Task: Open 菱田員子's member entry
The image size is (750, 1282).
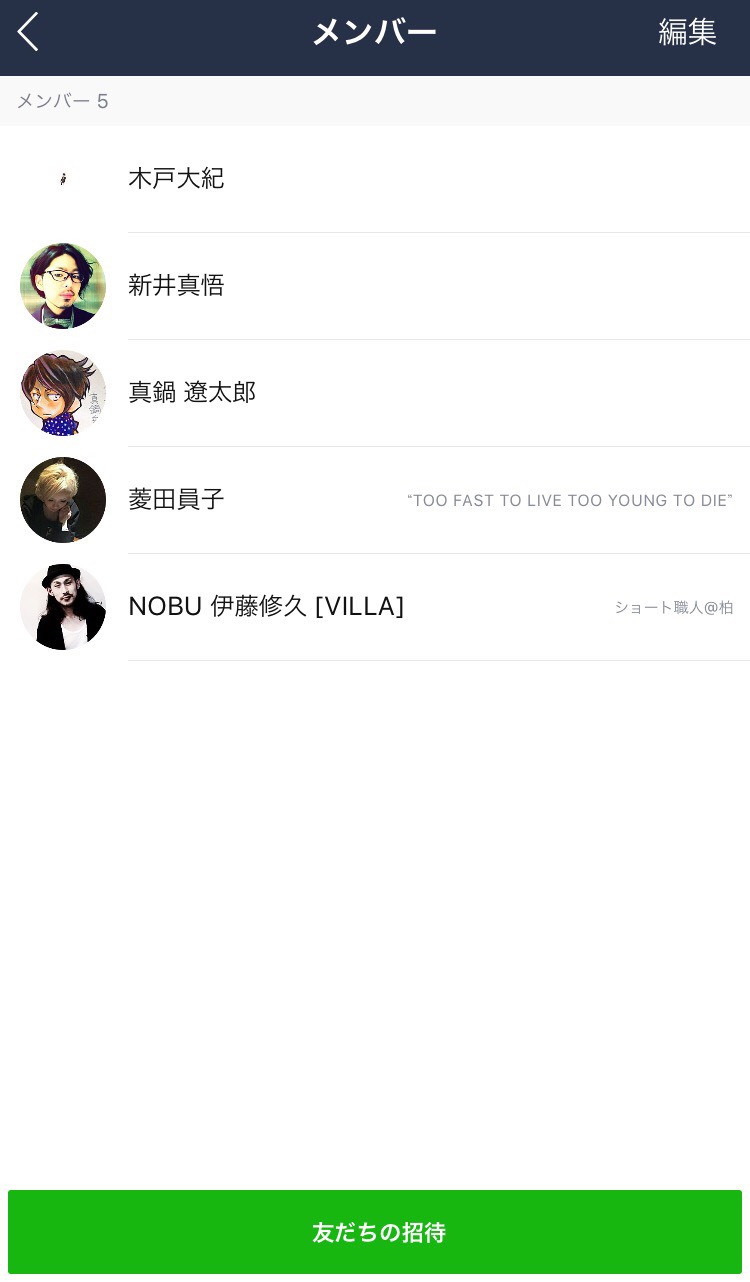Action: (176, 500)
